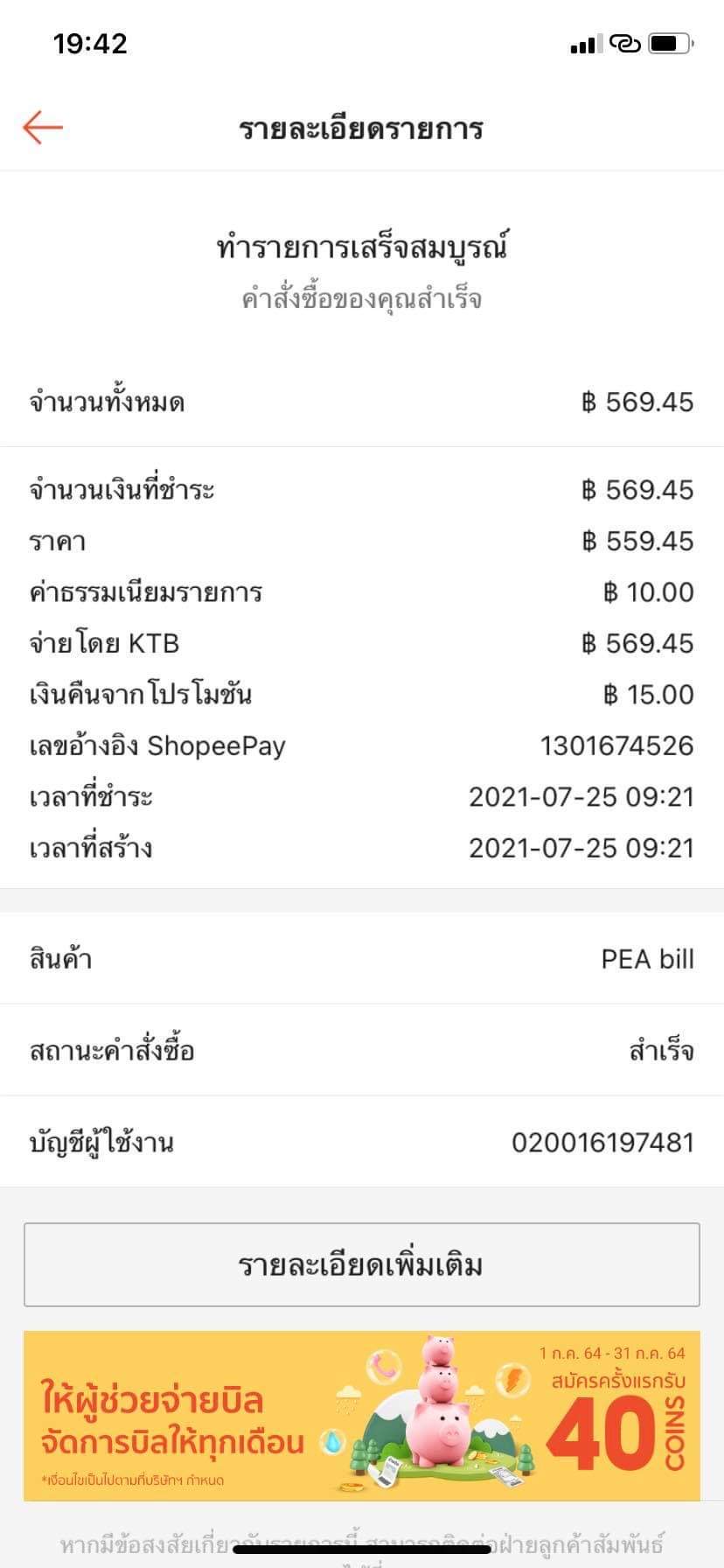The height and width of the screenshot is (1568, 724).
Task: Go back using the orange arrow
Action: pos(43,128)
